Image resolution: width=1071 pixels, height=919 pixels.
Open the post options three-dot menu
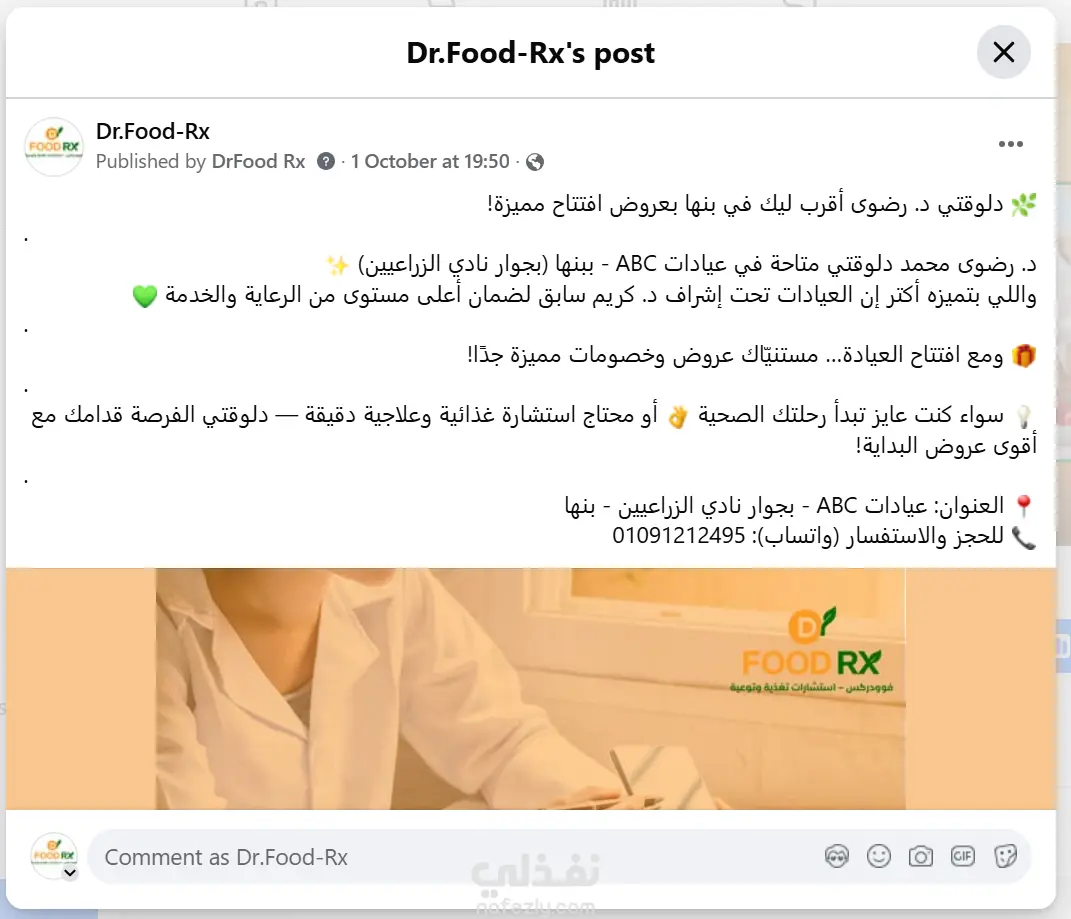point(1010,144)
